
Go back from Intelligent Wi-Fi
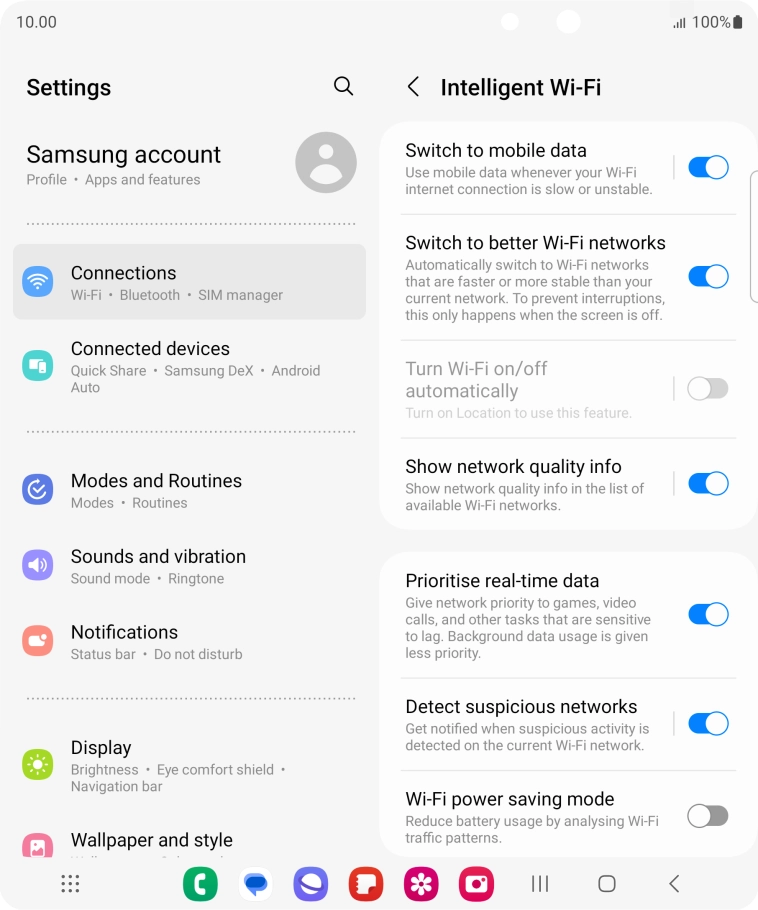click(413, 87)
